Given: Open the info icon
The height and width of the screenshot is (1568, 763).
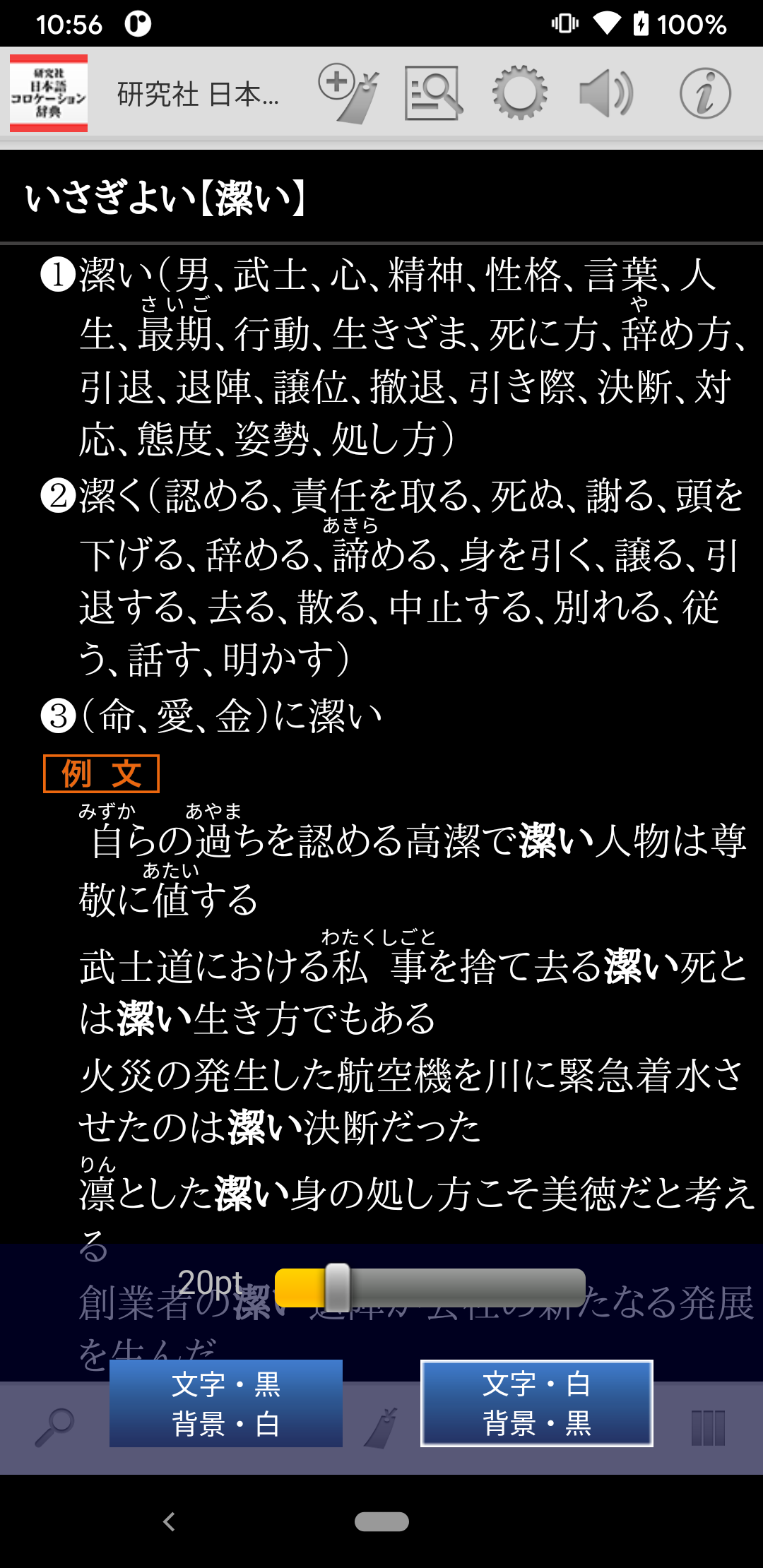Looking at the screenshot, I should [x=704, y=93].
